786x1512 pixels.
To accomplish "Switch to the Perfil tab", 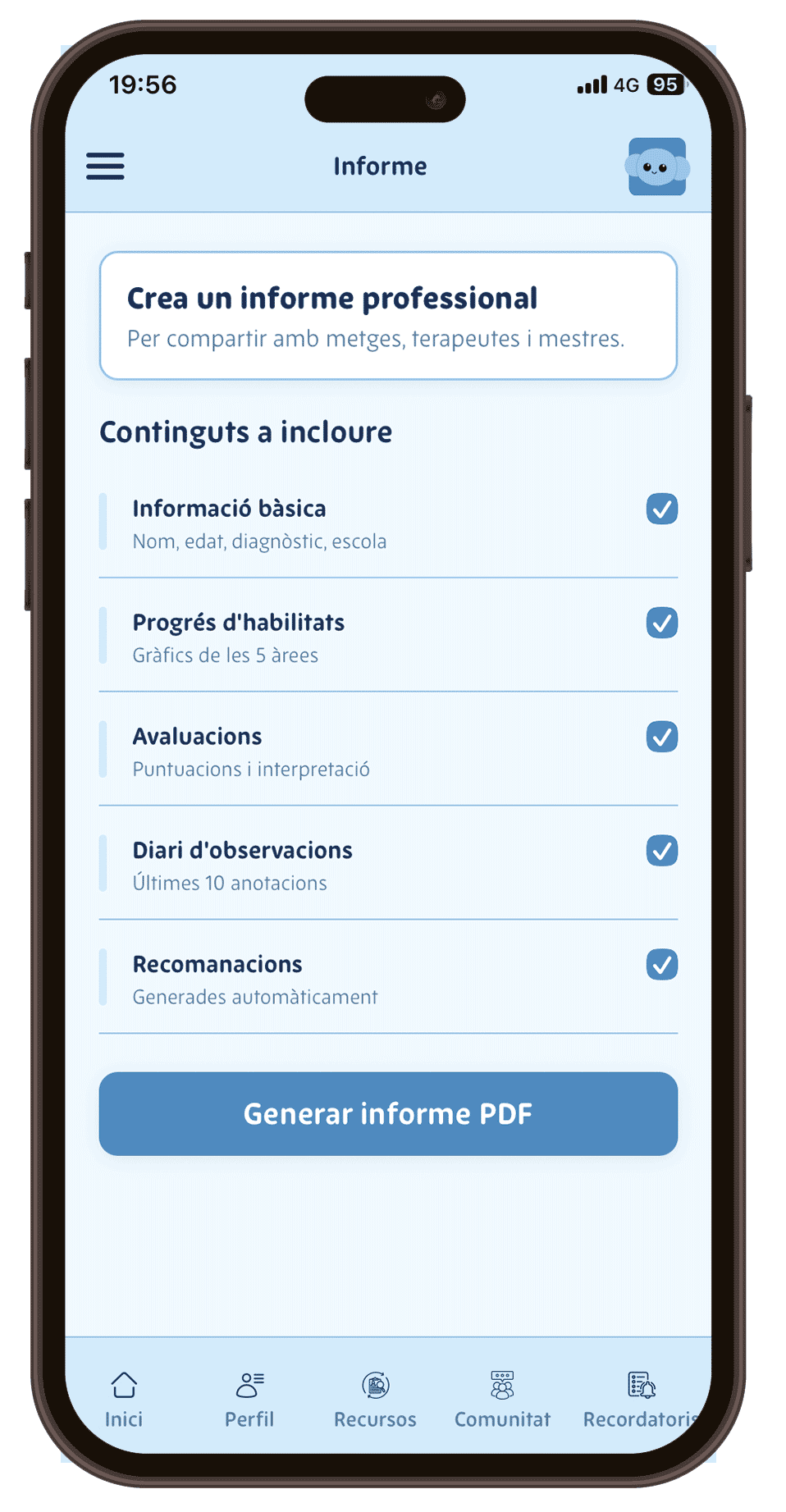I will (x=249, y=1400).
